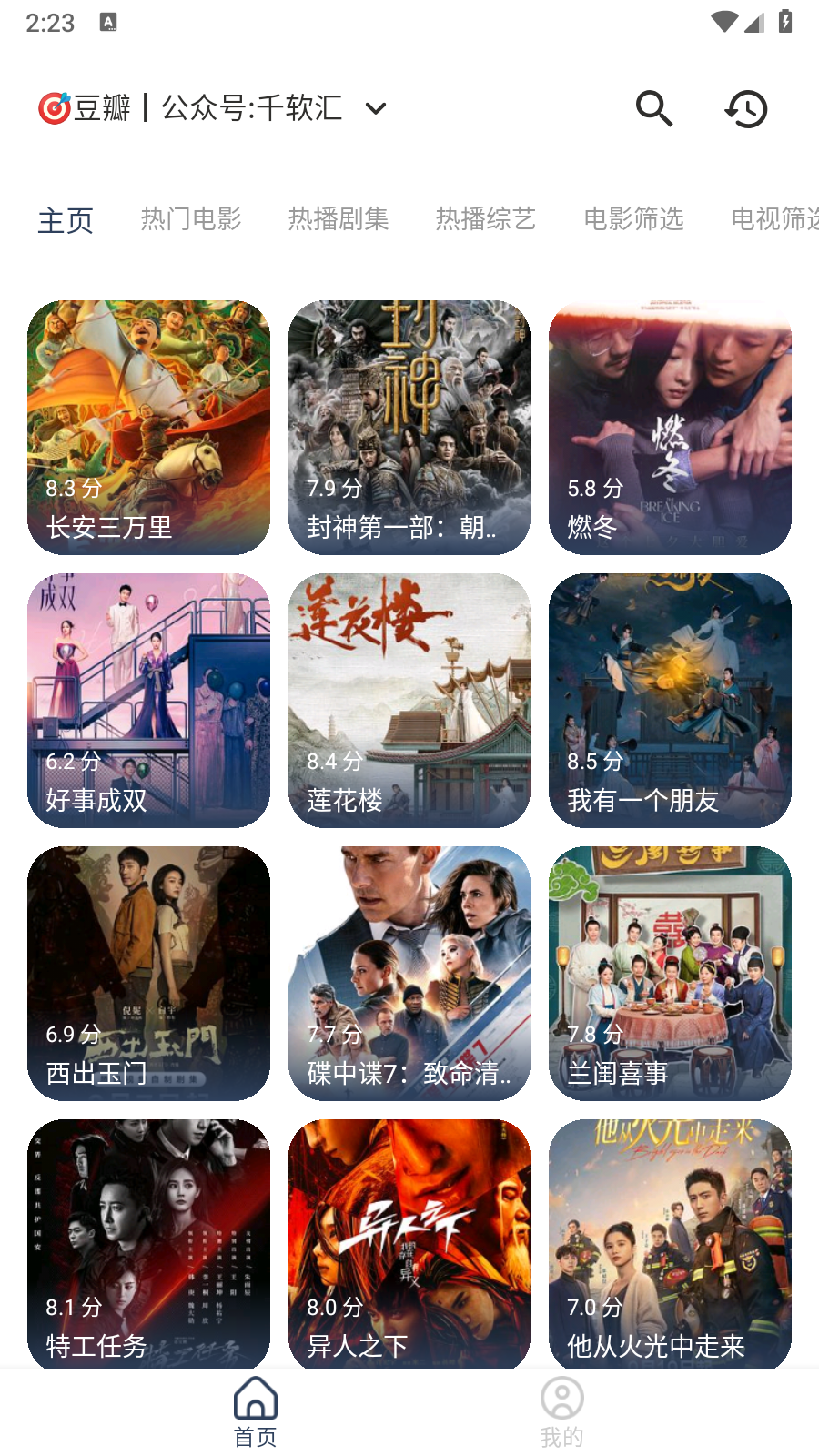Open watch history clock icon
819x1456 pixels.
(746, 109)
